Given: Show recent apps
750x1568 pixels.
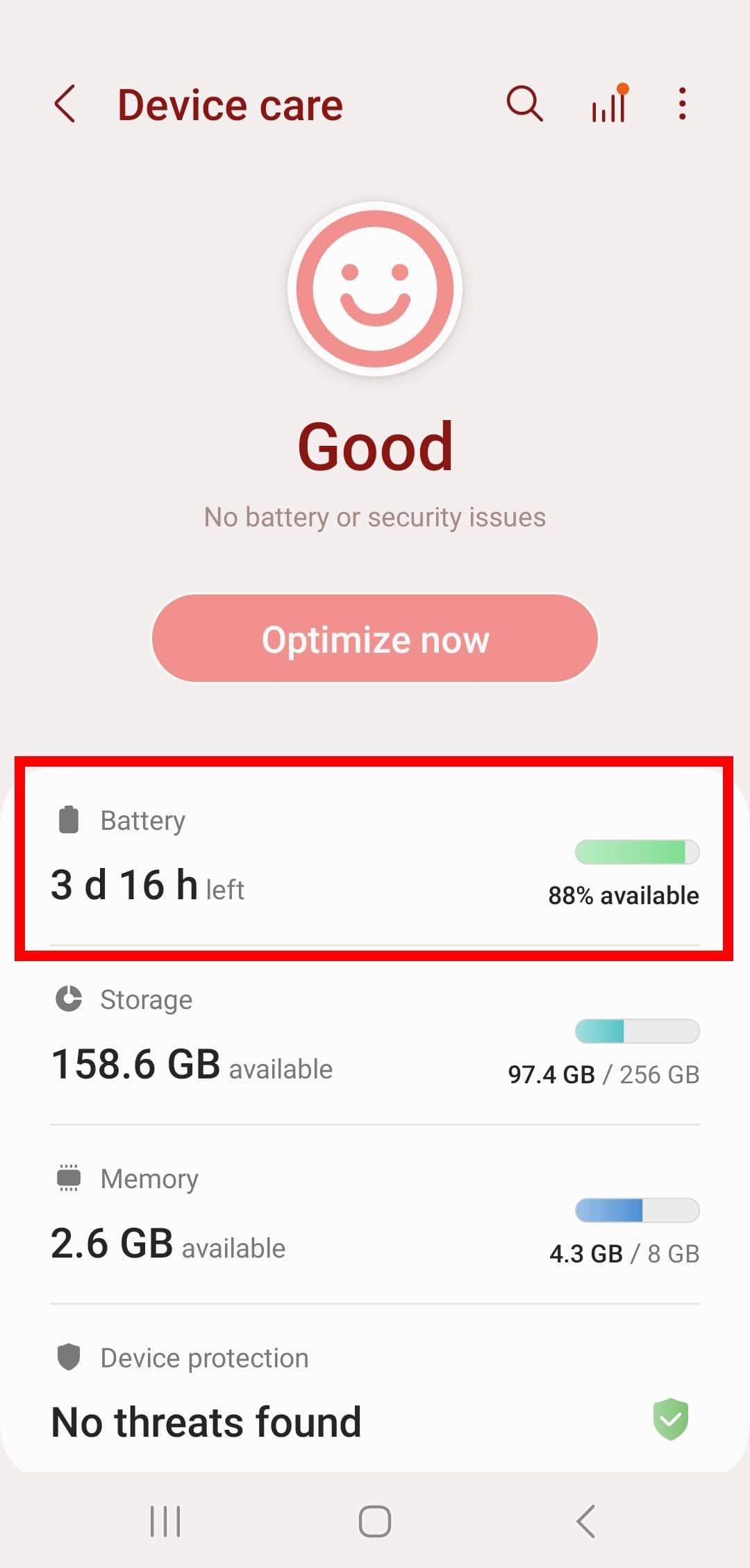Looking at the screenshot, I should 165,1521.
